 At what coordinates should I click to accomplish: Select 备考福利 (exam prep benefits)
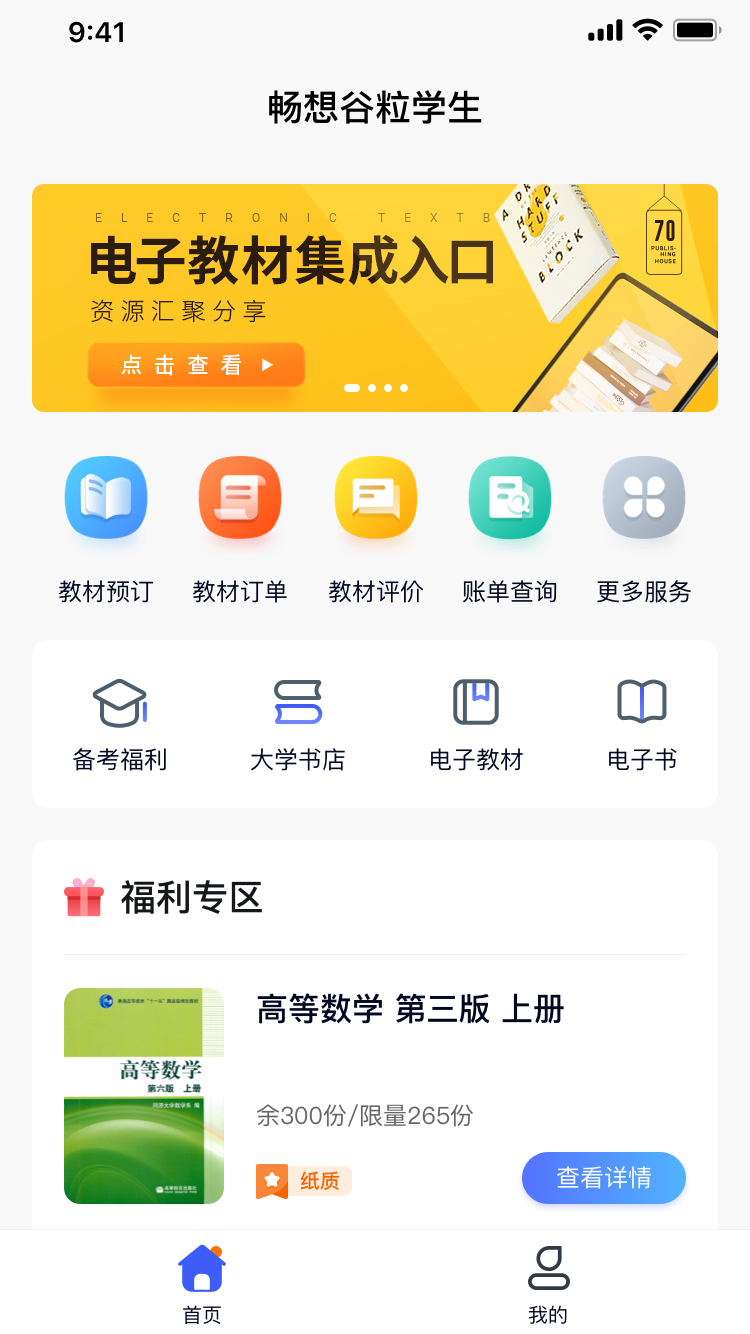(120, 725)
